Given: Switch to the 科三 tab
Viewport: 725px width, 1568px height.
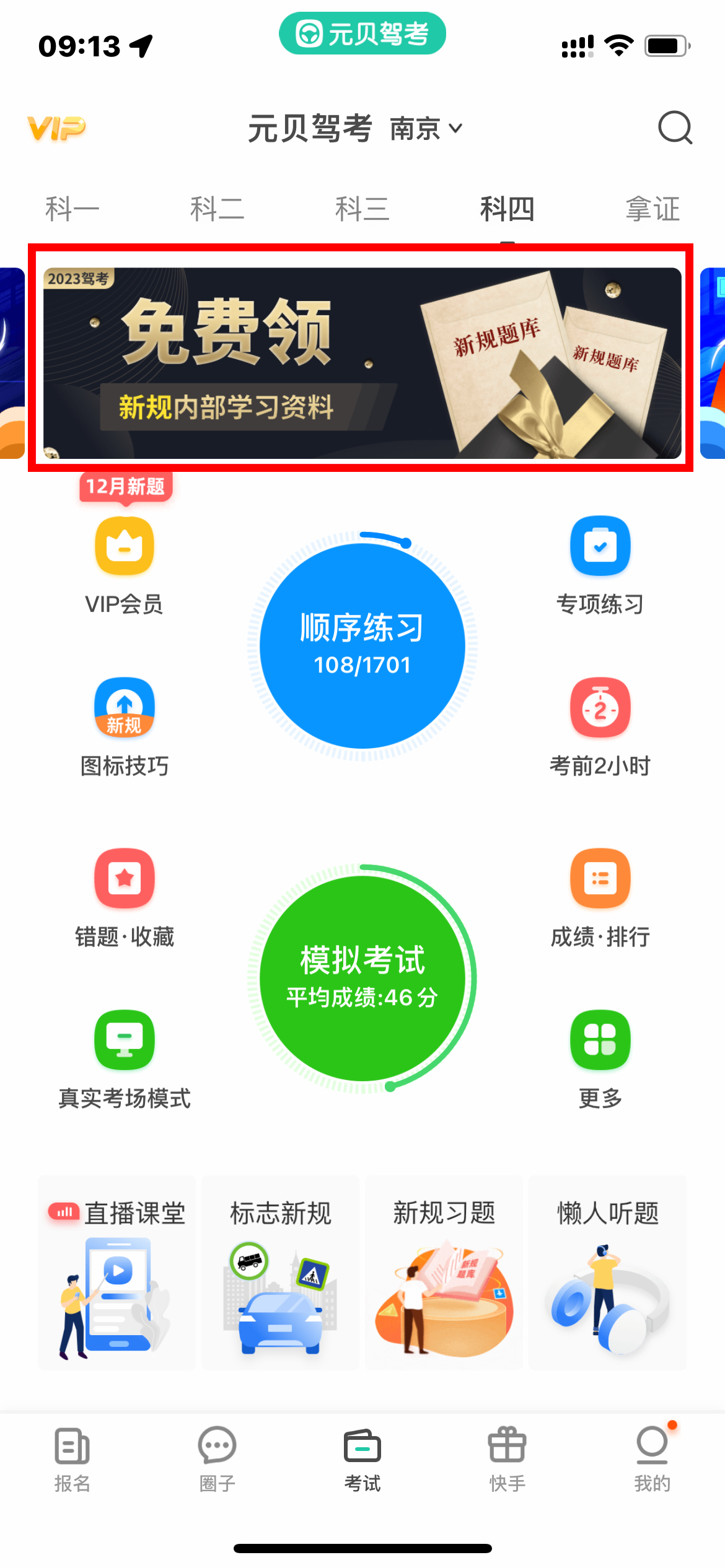Looking at the screenshot, I should point(362,209).
